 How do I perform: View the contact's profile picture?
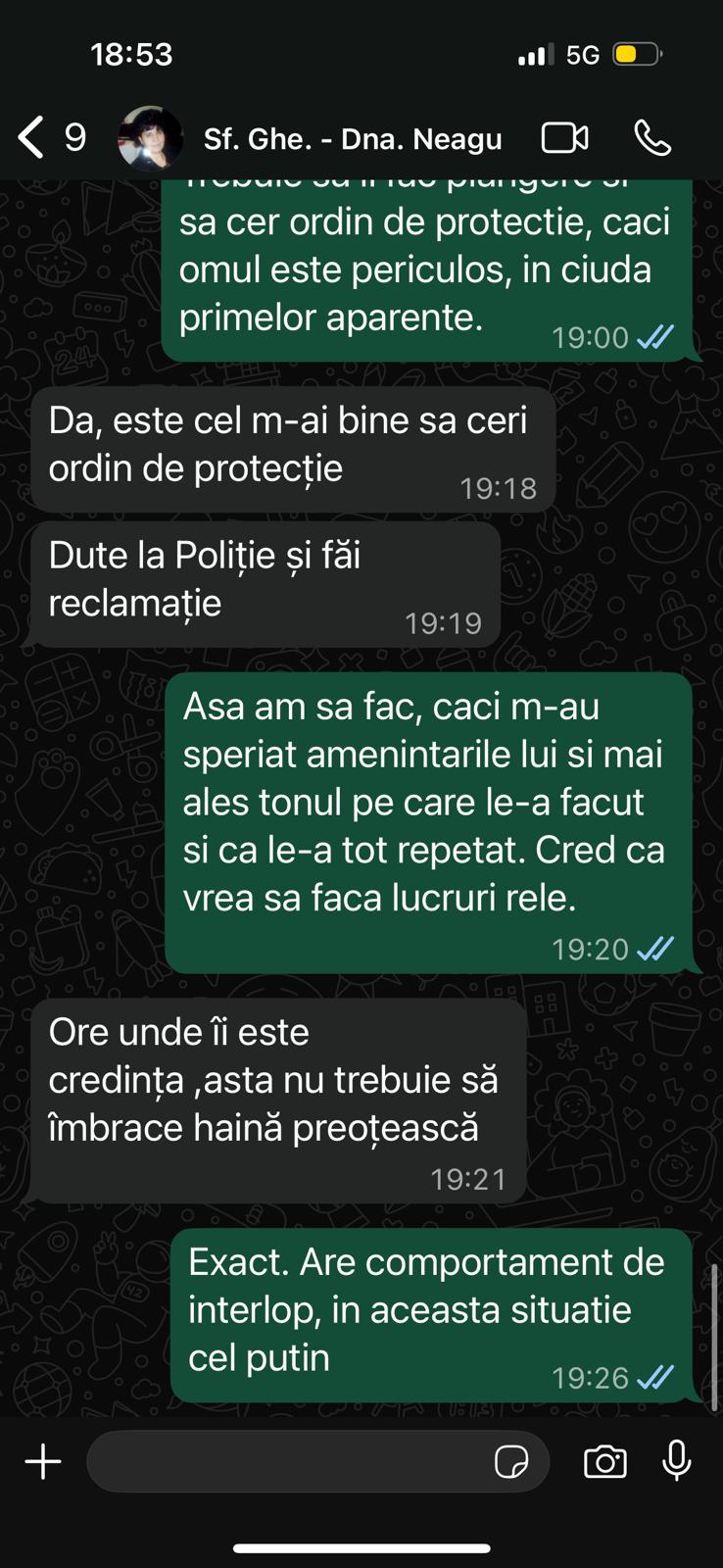(150, 138)
